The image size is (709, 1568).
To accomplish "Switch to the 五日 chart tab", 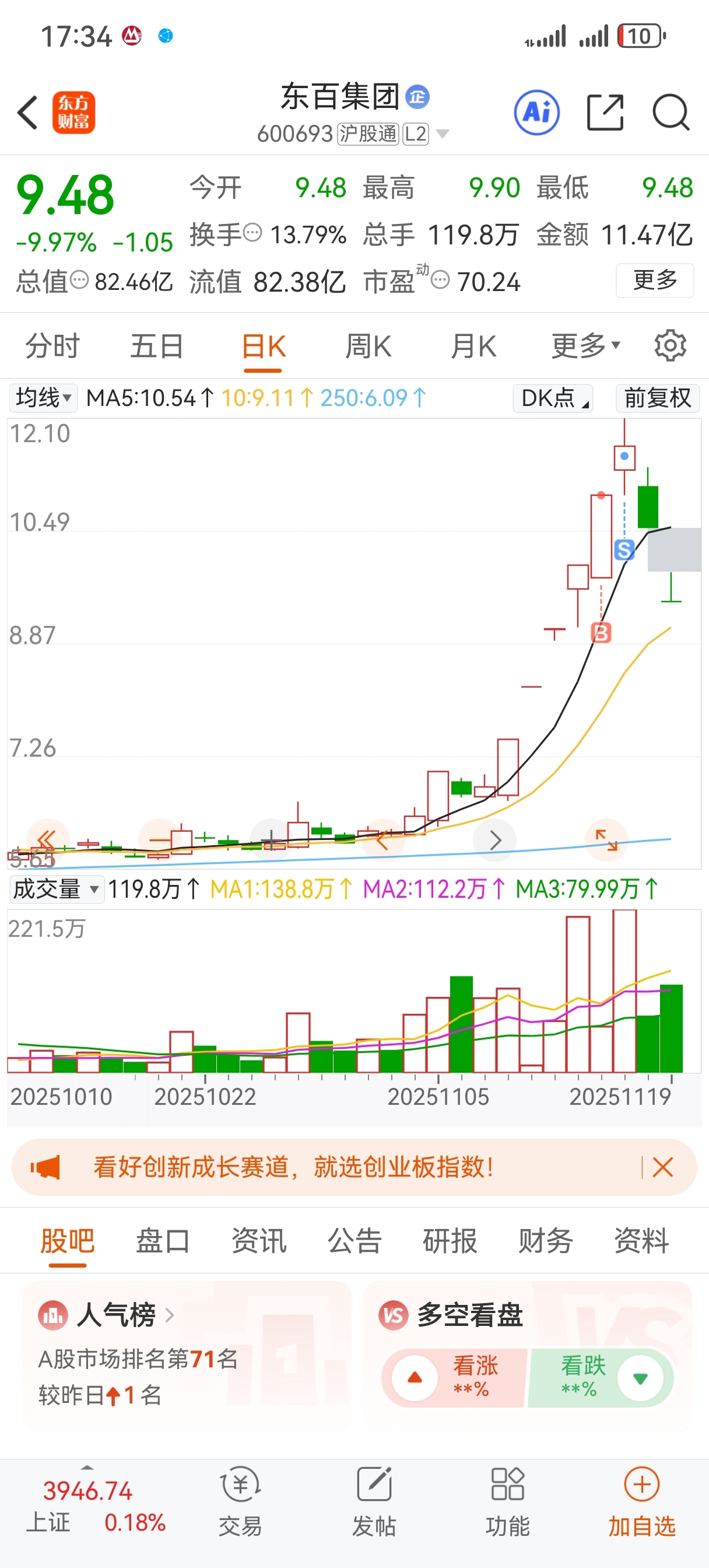I will click(x=157, y=346).
